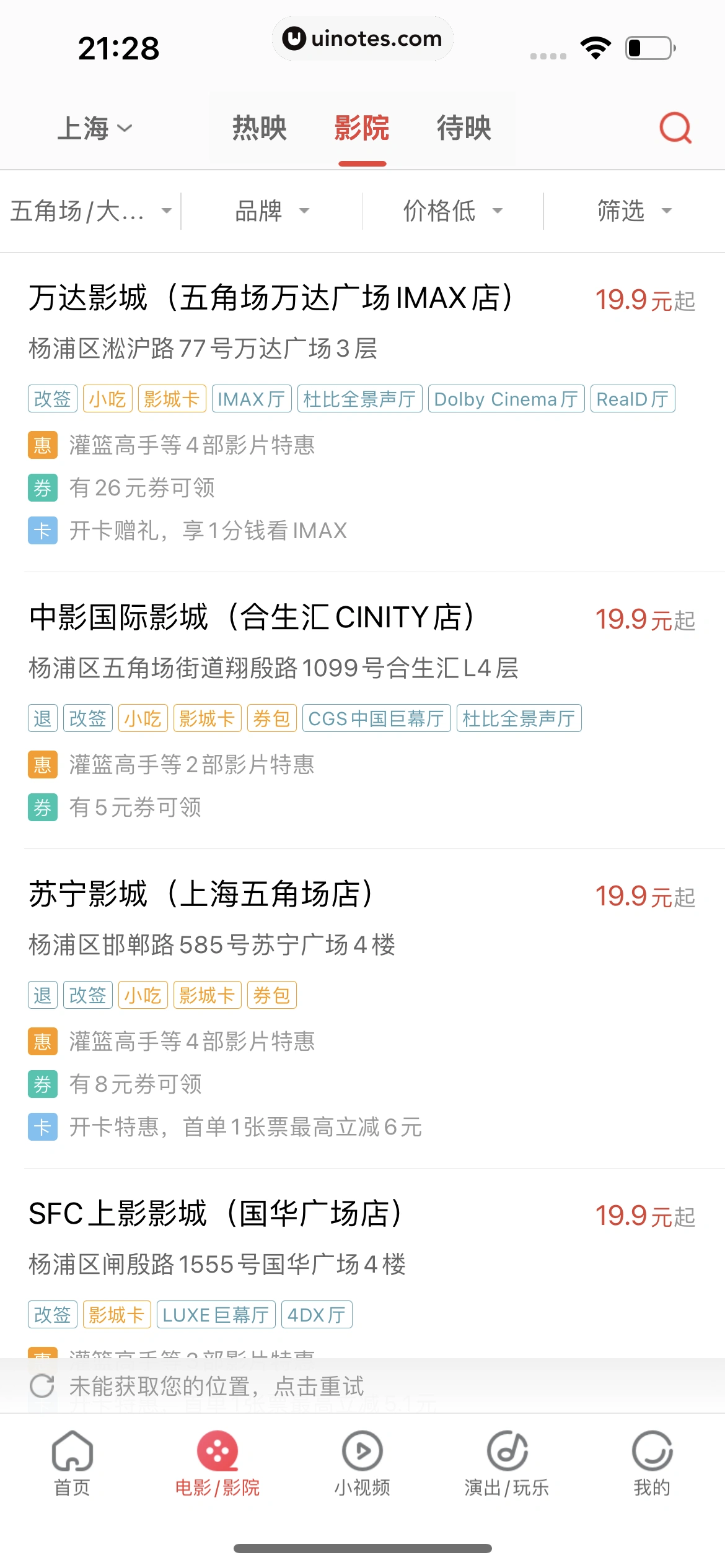Open the 我的 profile tab

pyautogui.click(x=652, y=1462)
